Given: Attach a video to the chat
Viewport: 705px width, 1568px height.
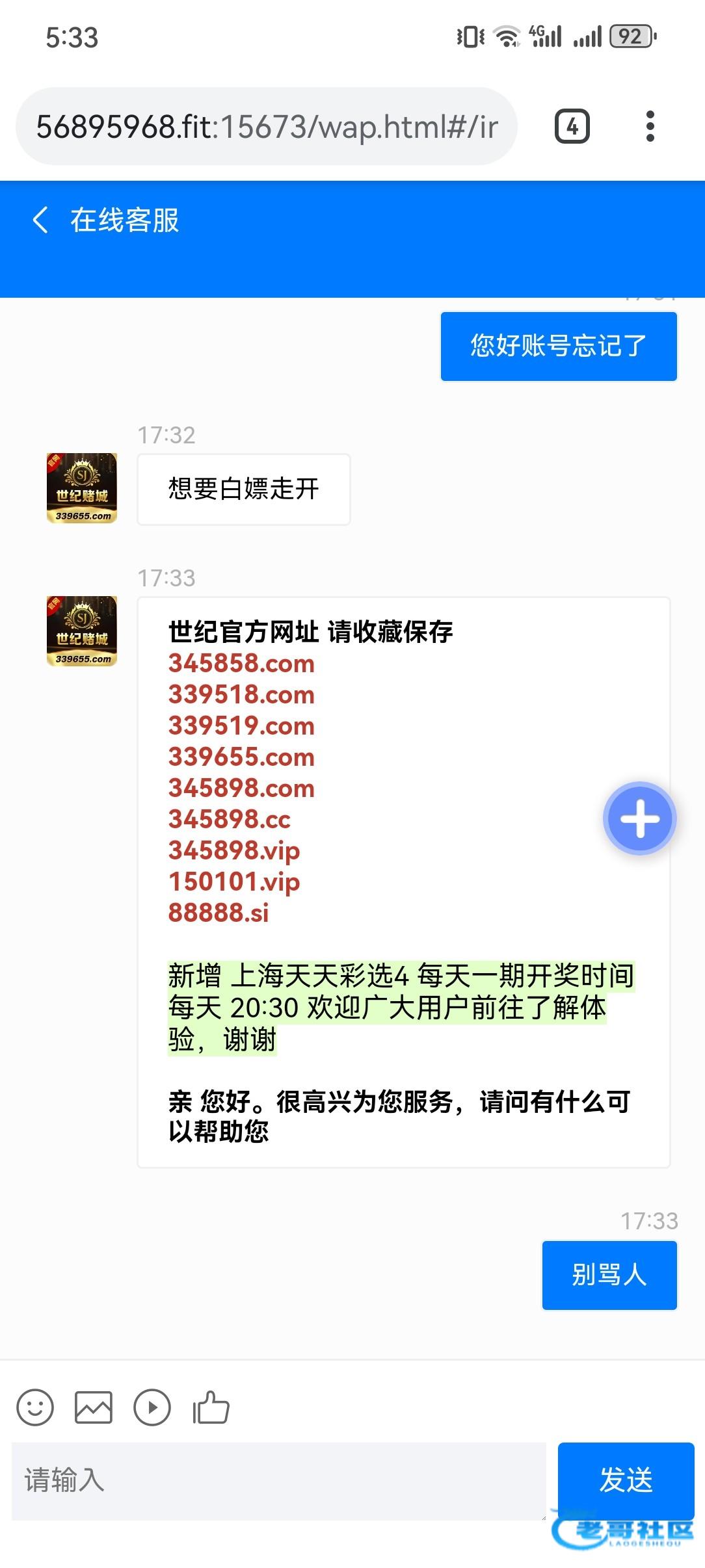Looking at the screenshot, I should coord(152,1407).
